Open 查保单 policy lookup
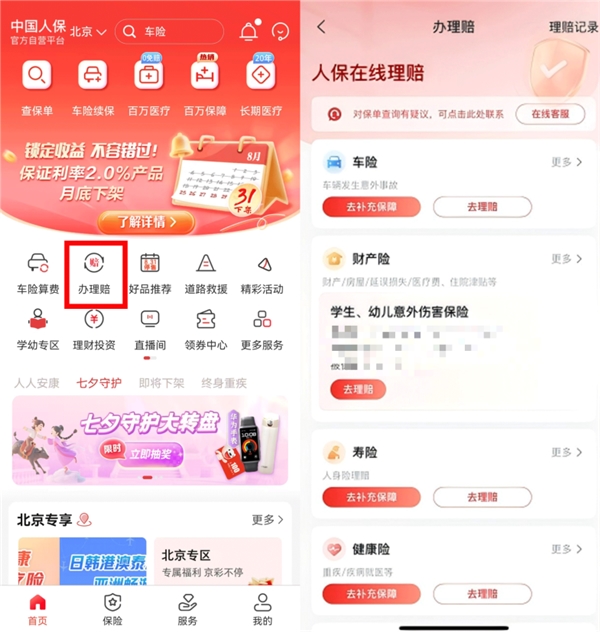The height and width of the screenshot is (632, 600). pos(37,87)
